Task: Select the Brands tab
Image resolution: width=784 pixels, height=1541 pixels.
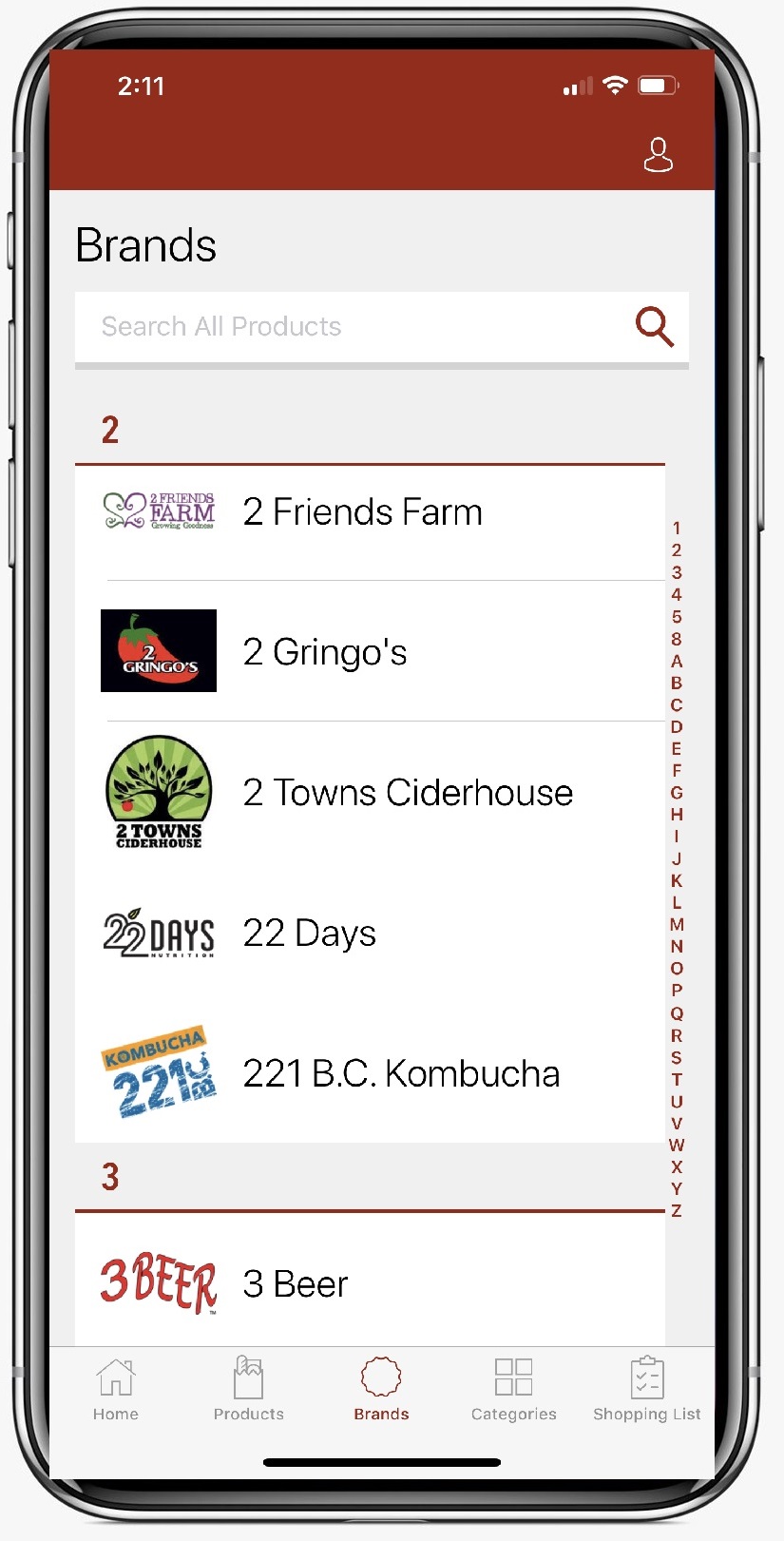Action: click(x=381, y=1389)
